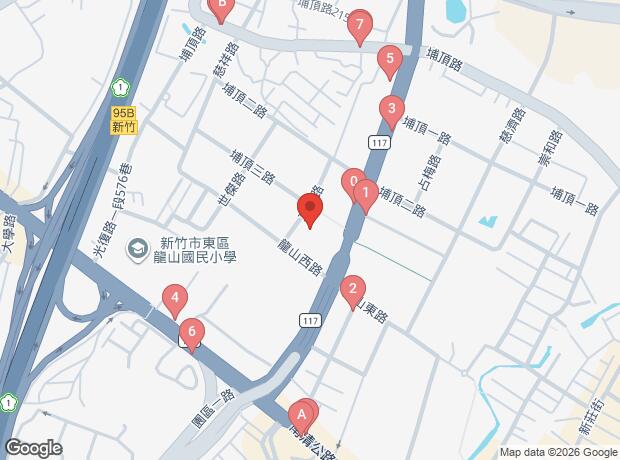Tap the central red location pin

click(310, 211)
